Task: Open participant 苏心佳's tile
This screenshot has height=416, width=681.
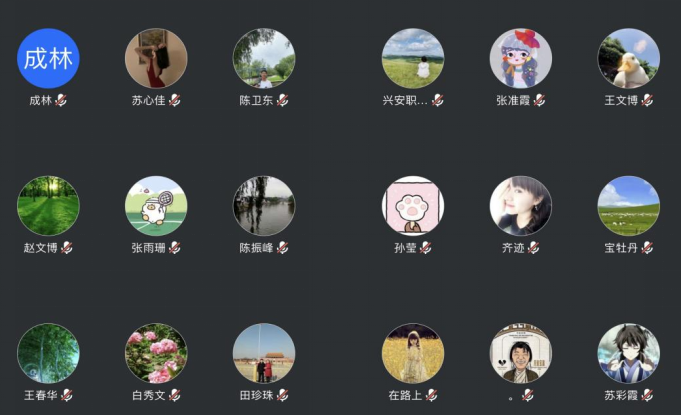Action: tap(156, 58)
